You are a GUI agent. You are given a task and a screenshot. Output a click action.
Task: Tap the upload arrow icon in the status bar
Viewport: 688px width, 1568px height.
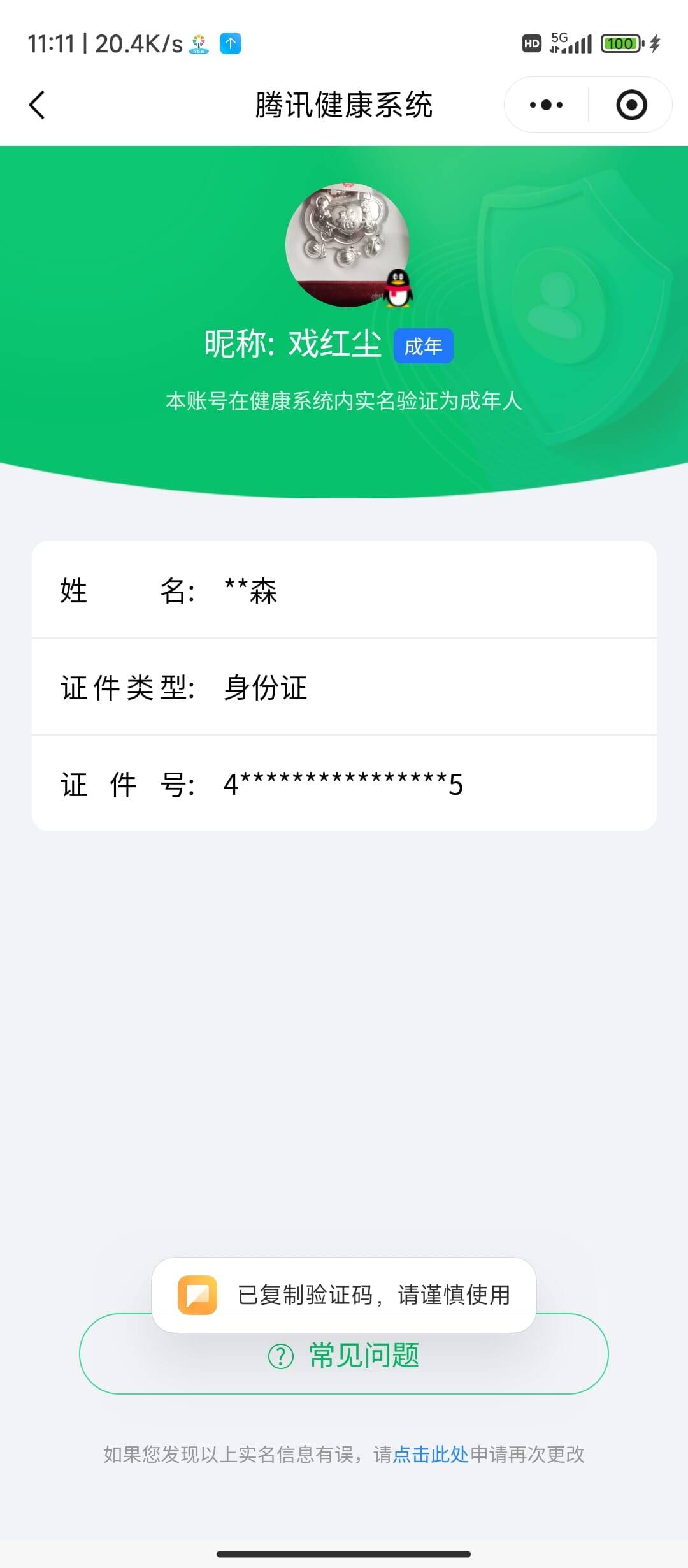(x=231, y=43)
